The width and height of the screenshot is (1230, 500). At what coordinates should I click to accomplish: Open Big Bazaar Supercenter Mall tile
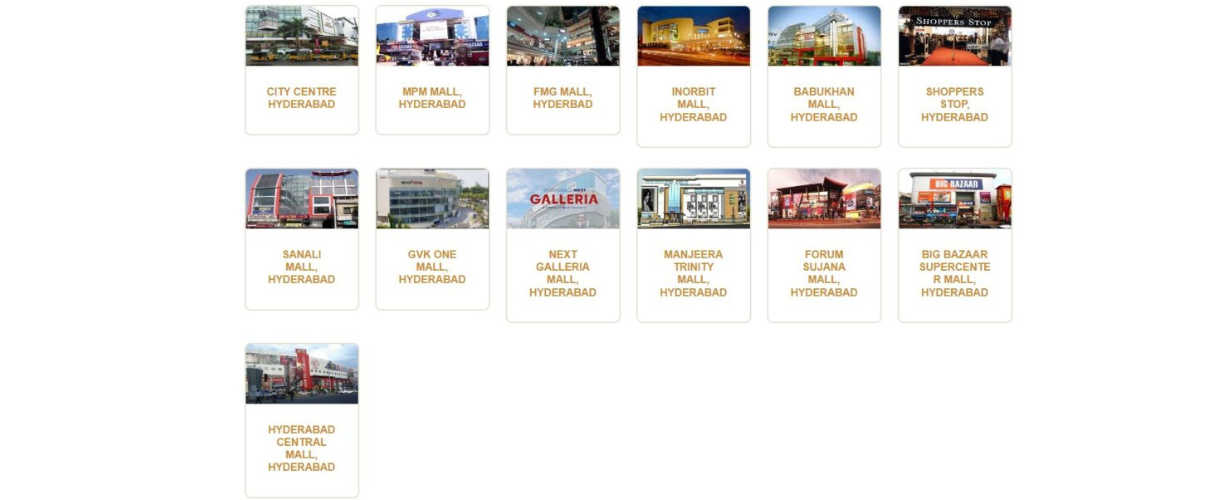[x=955, y=245]
